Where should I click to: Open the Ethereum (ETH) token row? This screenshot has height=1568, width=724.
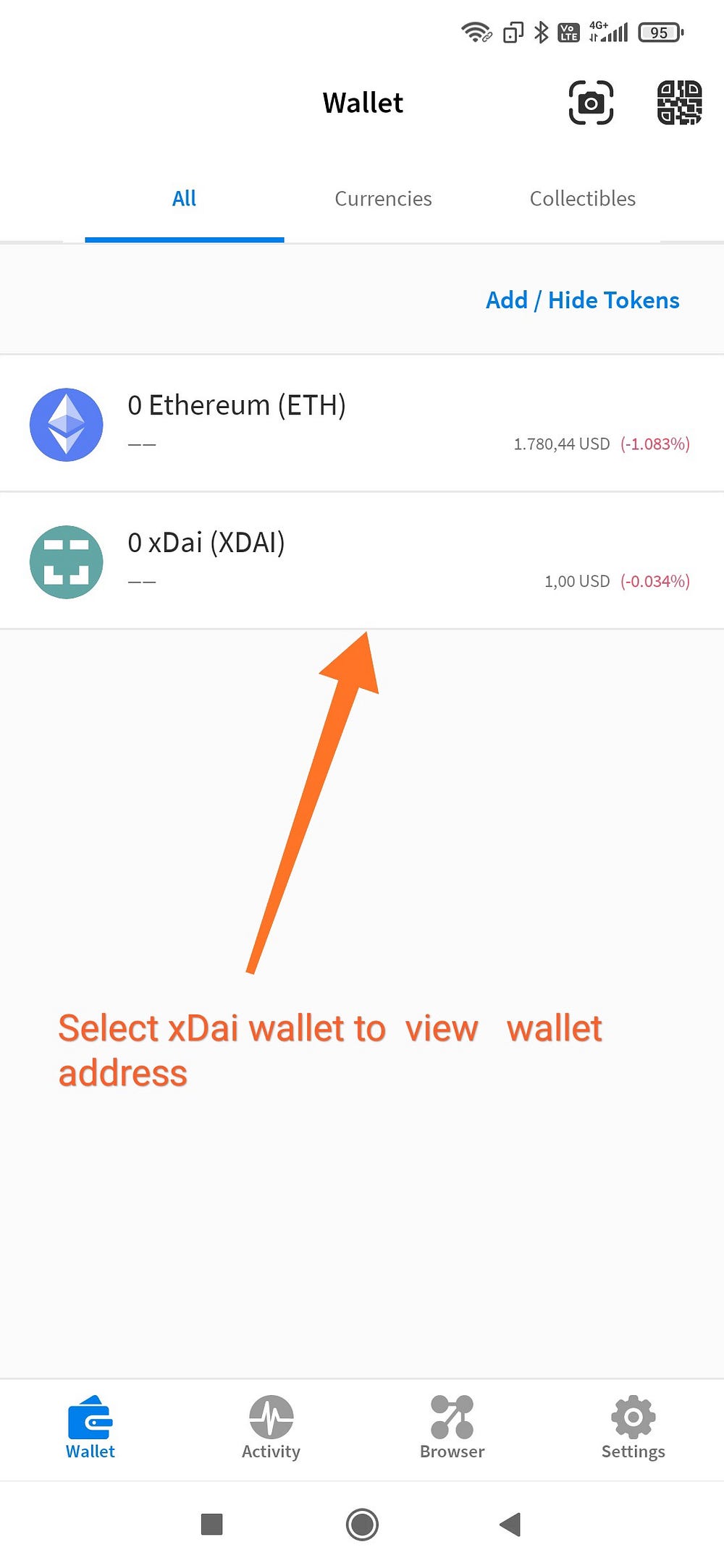tap(362, 423)
